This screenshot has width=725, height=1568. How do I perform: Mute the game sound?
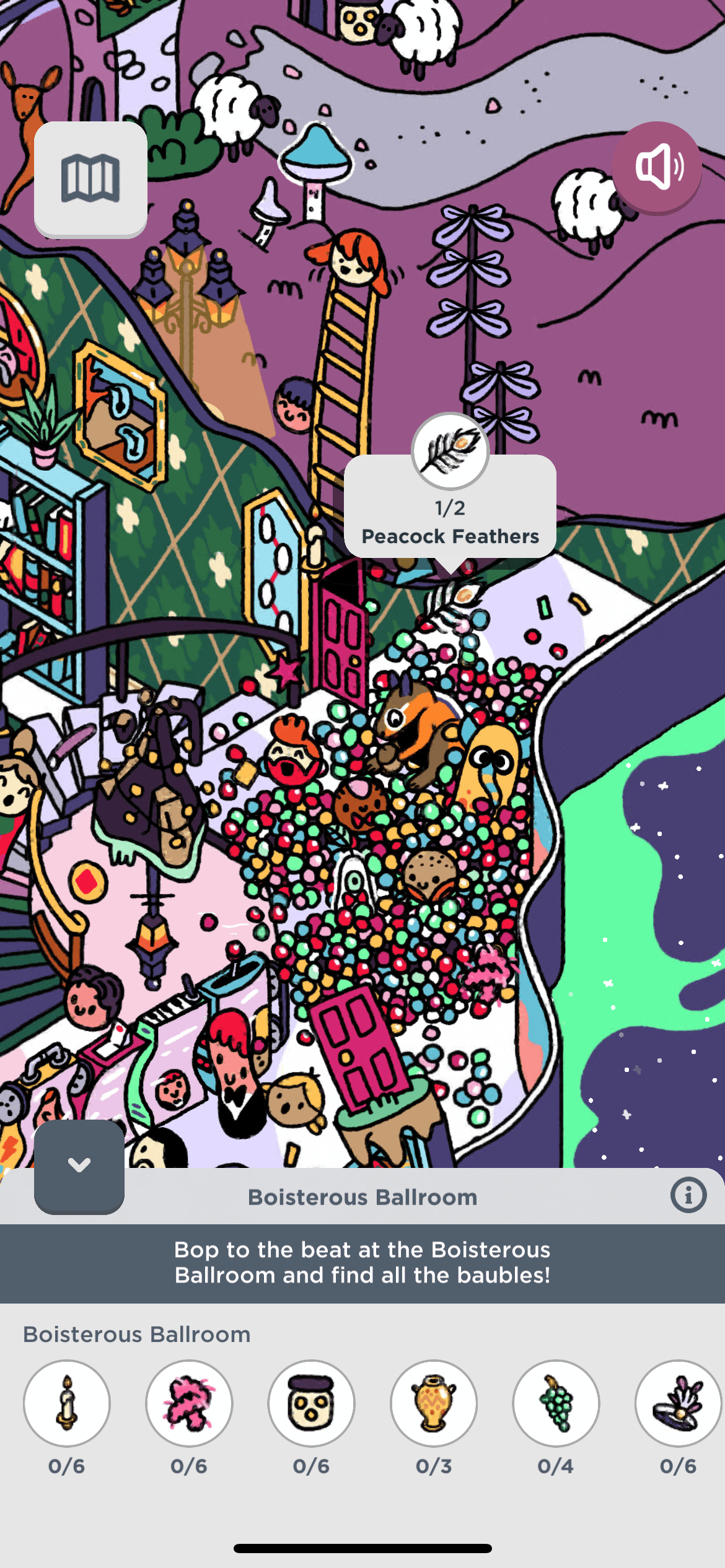coord(657,166)
